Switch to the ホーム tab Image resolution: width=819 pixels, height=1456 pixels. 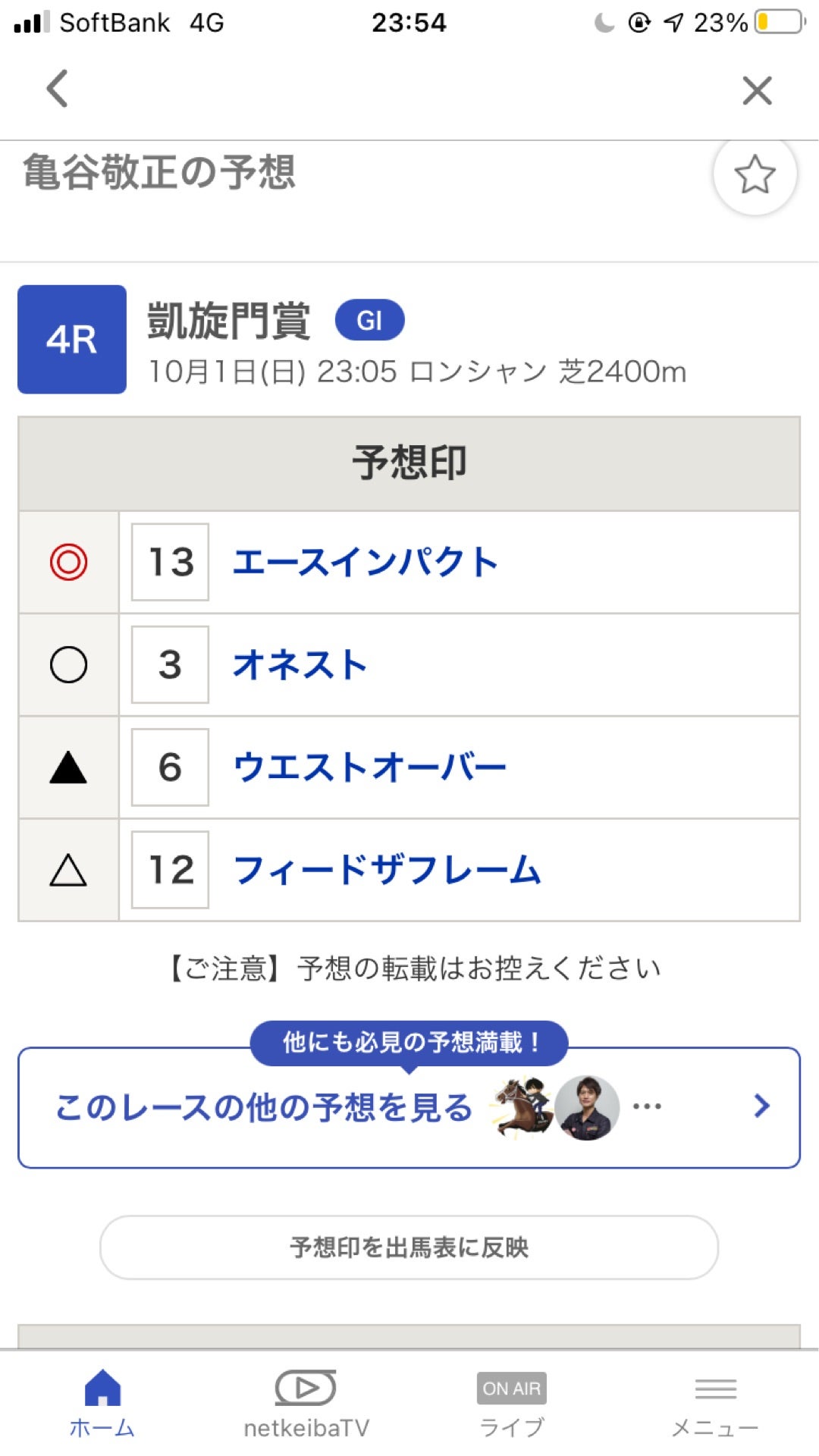(x=102, y=1404)
